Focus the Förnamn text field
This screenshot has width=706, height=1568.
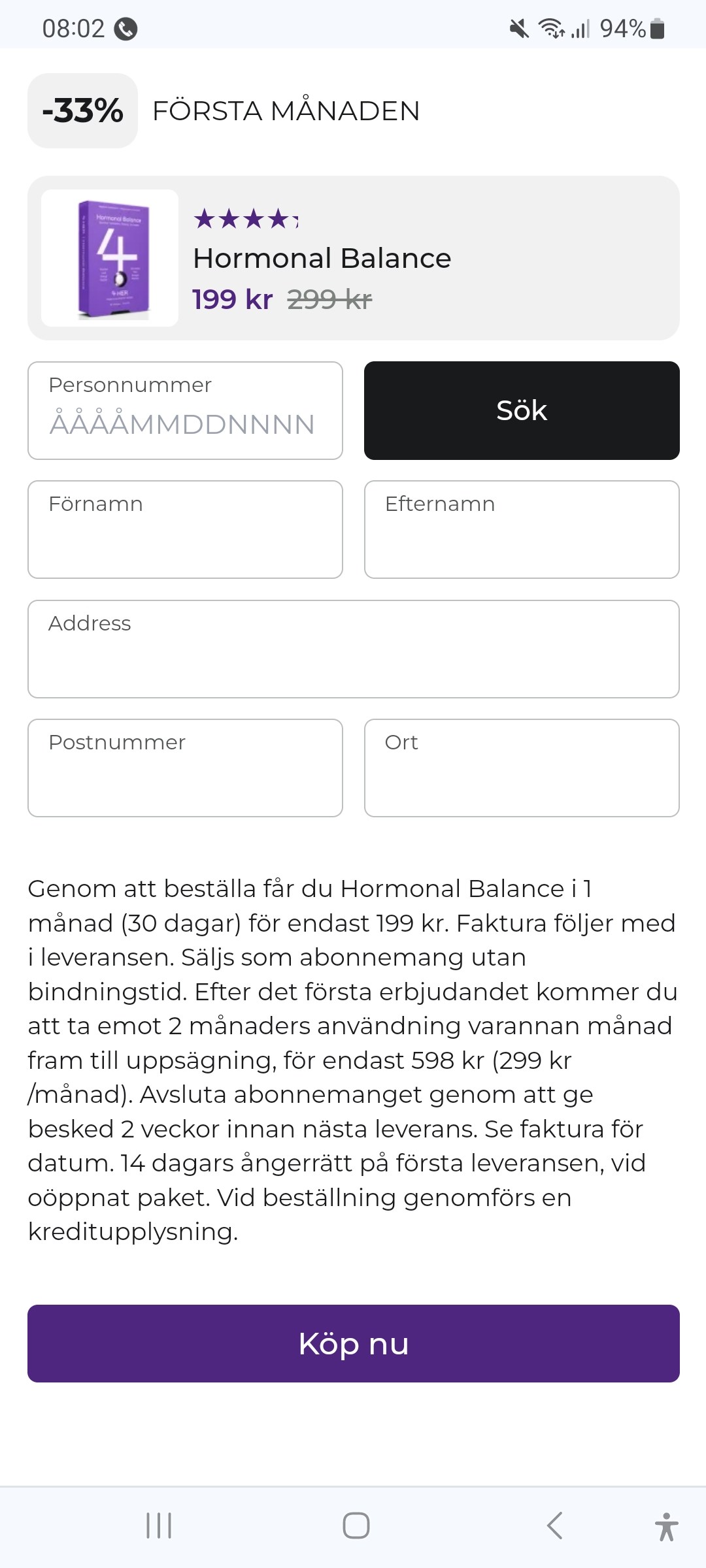[185, 530]
